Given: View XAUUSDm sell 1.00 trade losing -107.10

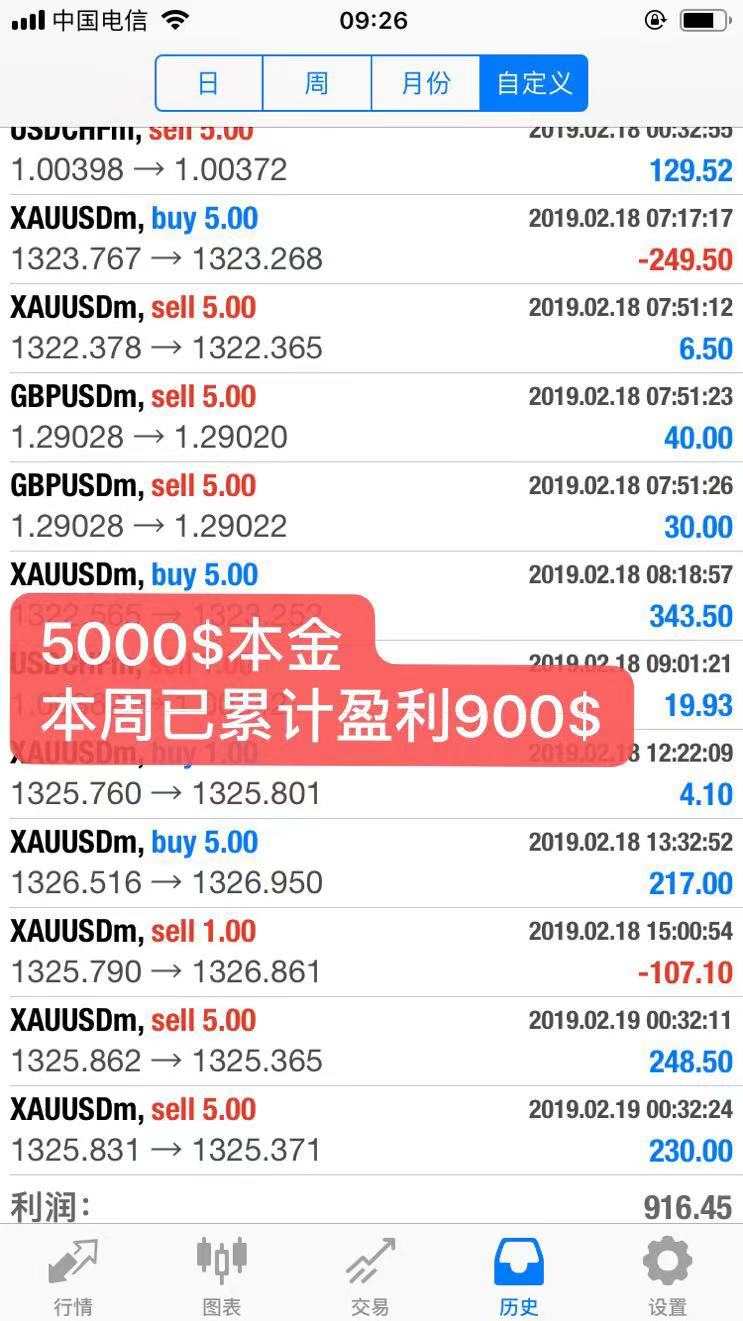Looking at the screenshot, I should (371, 952).
